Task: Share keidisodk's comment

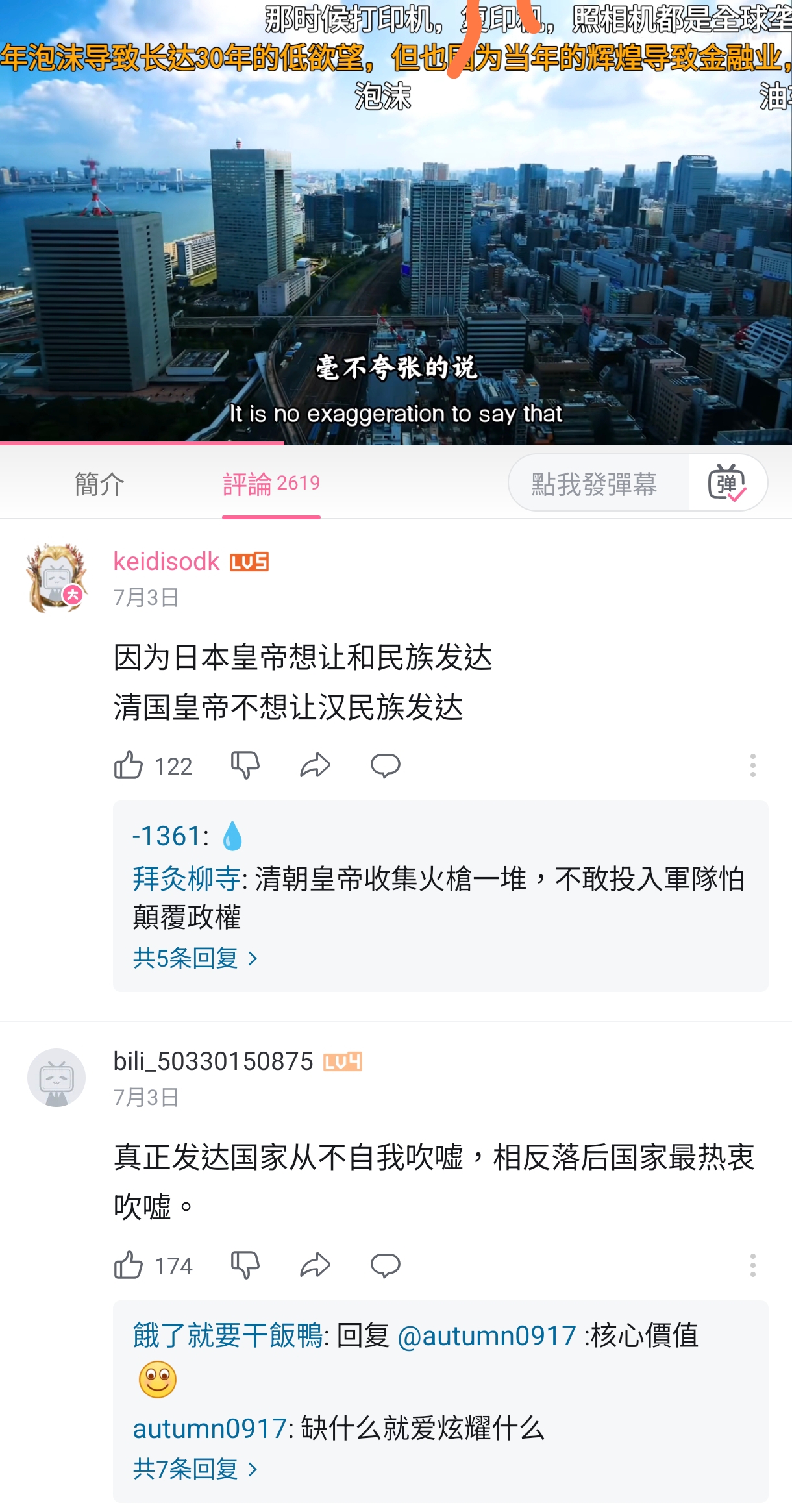Action: pos(316,765)
